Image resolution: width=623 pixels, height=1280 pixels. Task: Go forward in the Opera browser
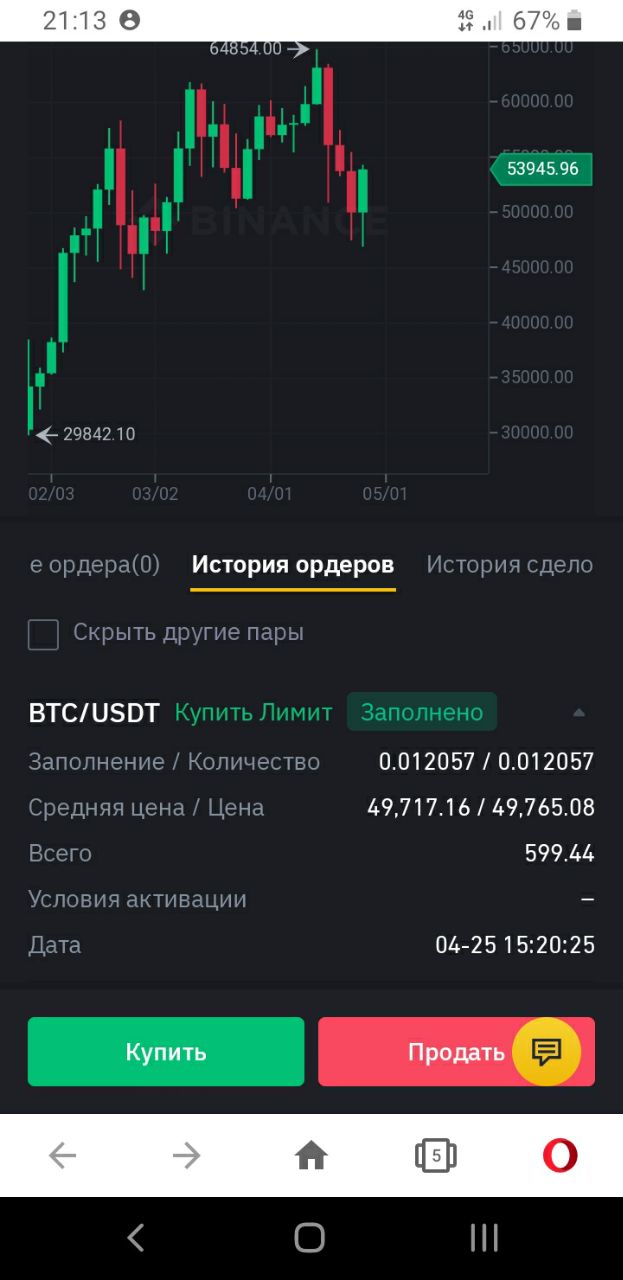[x=186, y=1156]
